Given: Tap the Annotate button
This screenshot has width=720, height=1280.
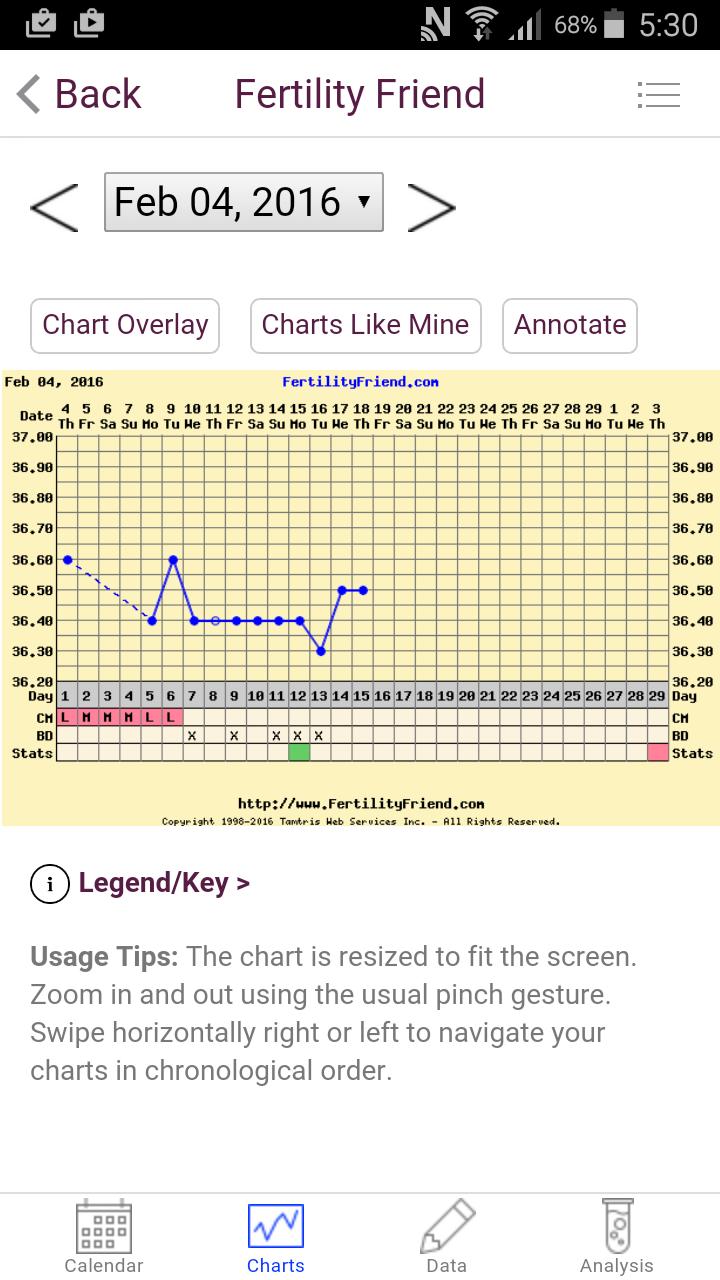Looking at the screenshot, I should click(570, 325).
